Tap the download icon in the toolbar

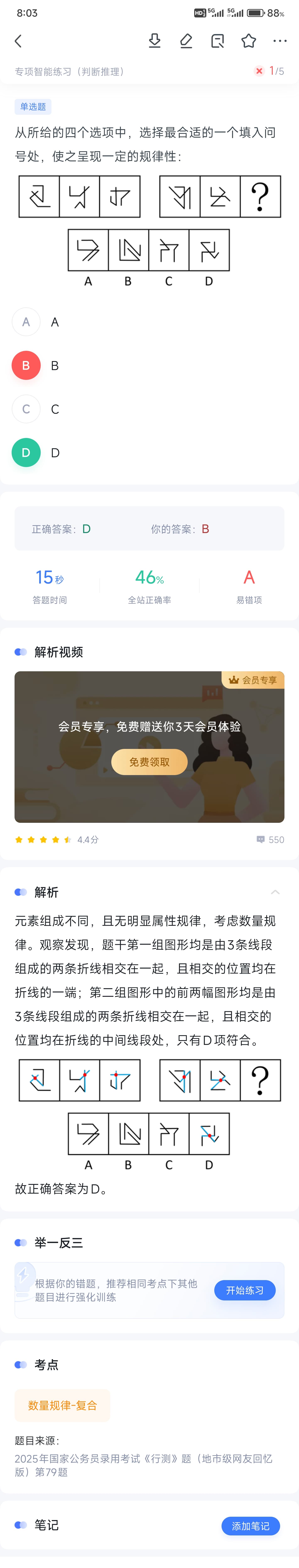click(155, 41)
